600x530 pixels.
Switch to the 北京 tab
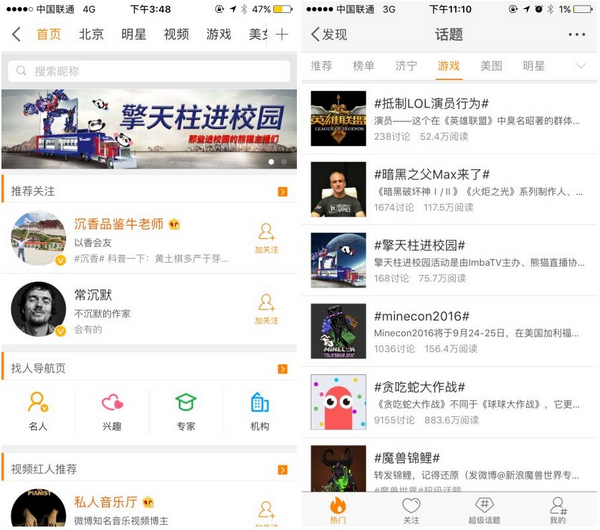pyautogui.click(x=91, y=34)
